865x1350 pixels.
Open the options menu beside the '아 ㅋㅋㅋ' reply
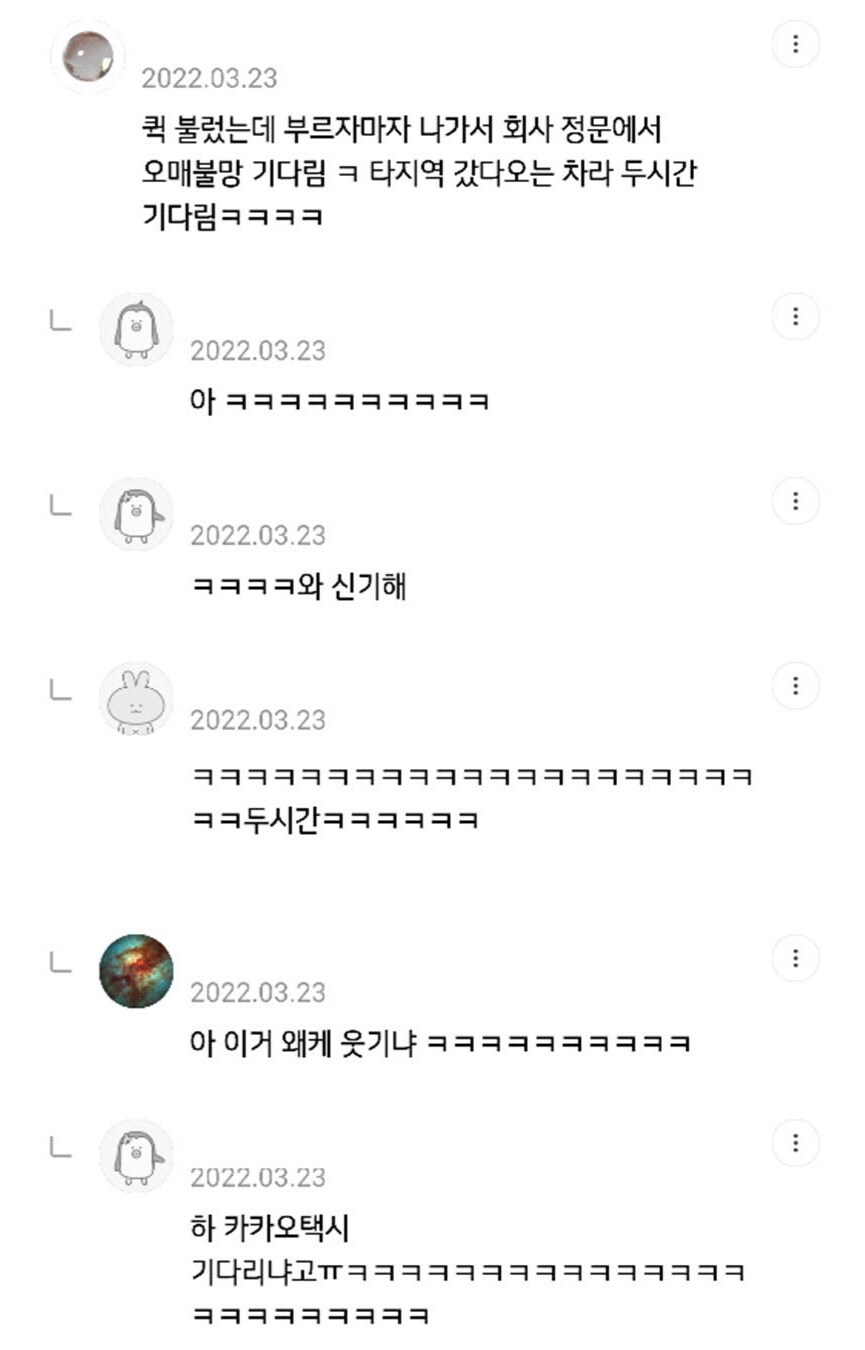click(796, 316)
